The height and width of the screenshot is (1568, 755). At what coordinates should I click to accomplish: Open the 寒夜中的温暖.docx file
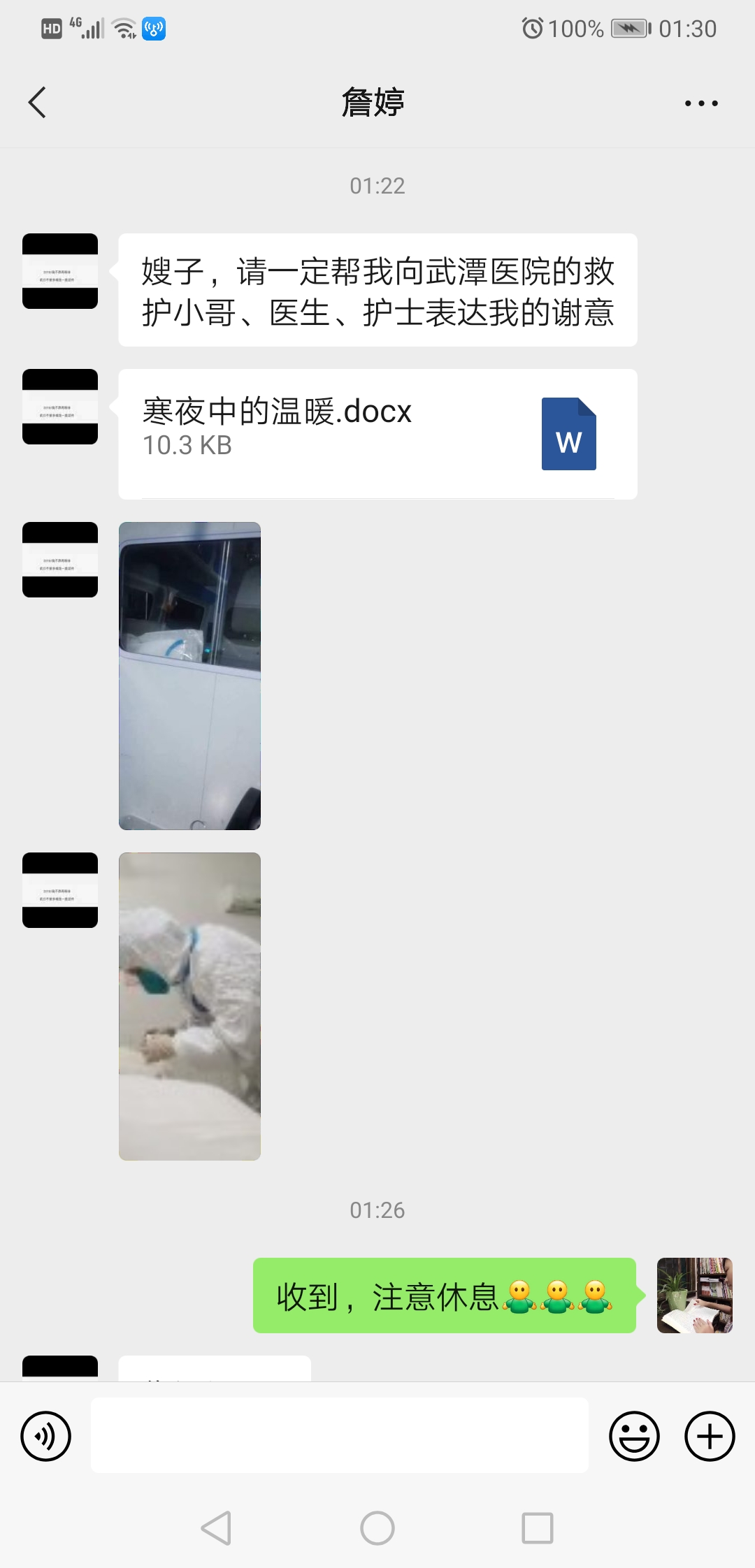[x=377, y=434]
